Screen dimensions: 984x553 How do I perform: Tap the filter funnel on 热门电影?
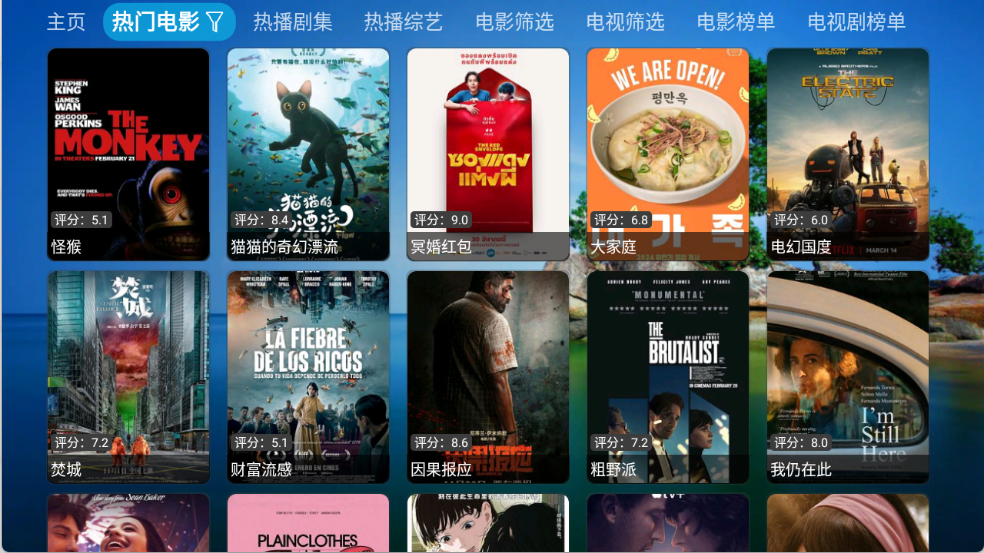[215, 22]
